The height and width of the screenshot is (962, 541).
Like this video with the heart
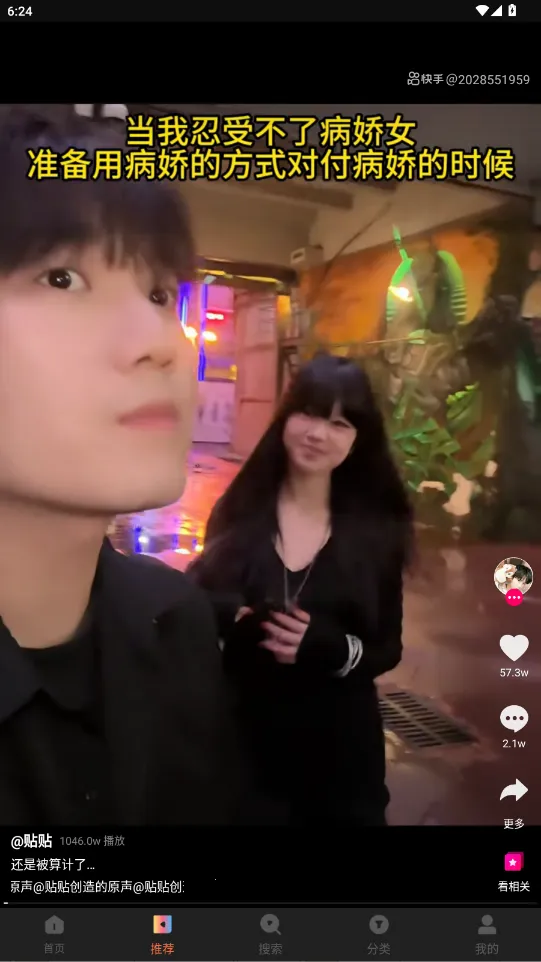[x=513, y=648]
